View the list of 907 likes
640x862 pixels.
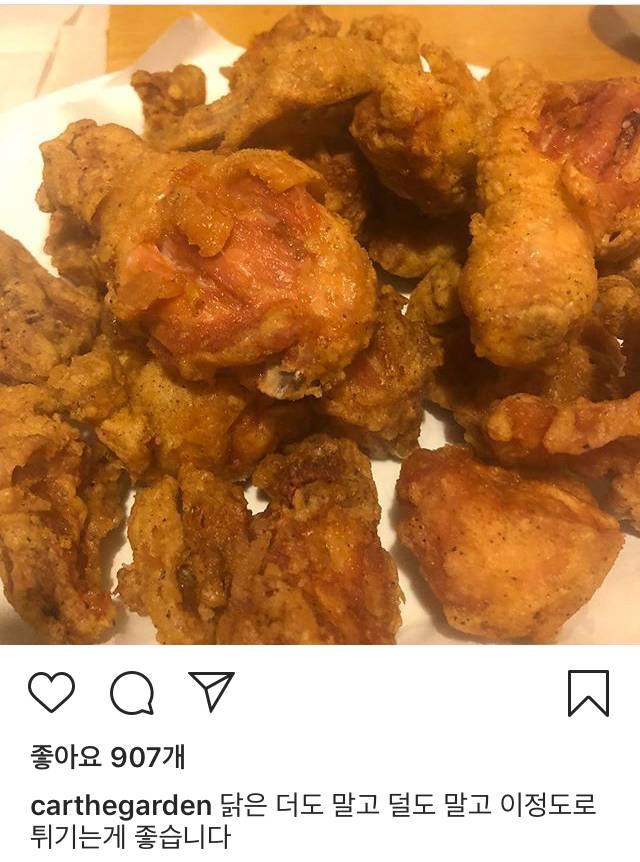click(107, 757)
